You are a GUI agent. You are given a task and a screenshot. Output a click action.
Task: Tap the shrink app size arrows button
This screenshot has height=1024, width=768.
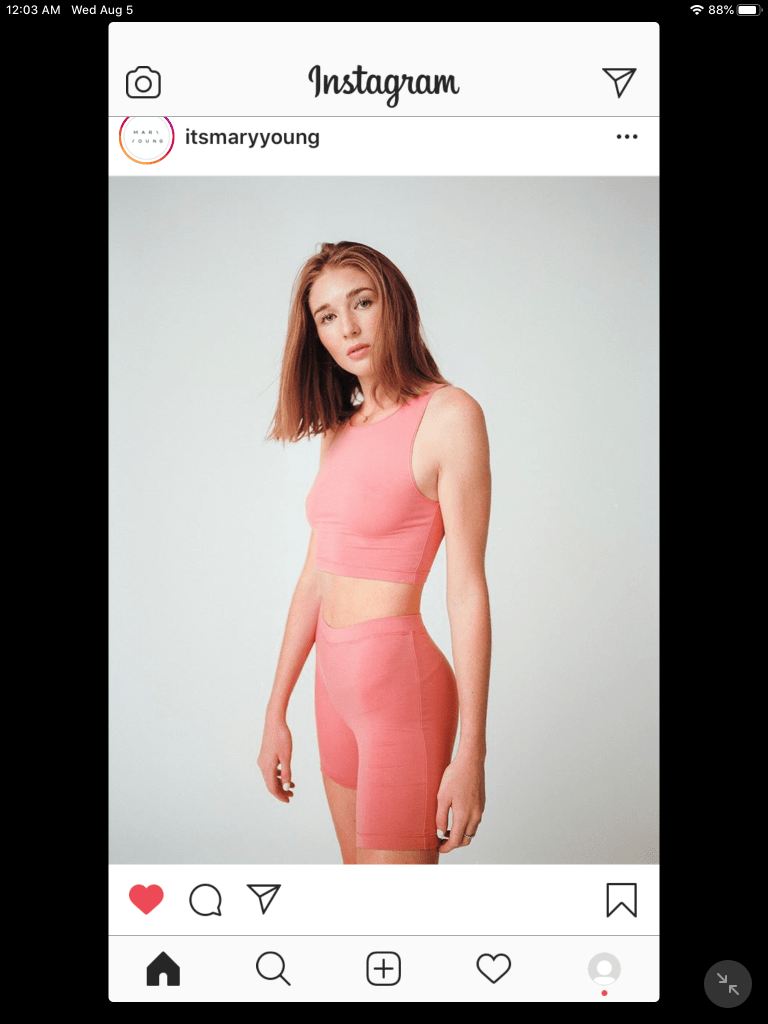tap(728, 984)
